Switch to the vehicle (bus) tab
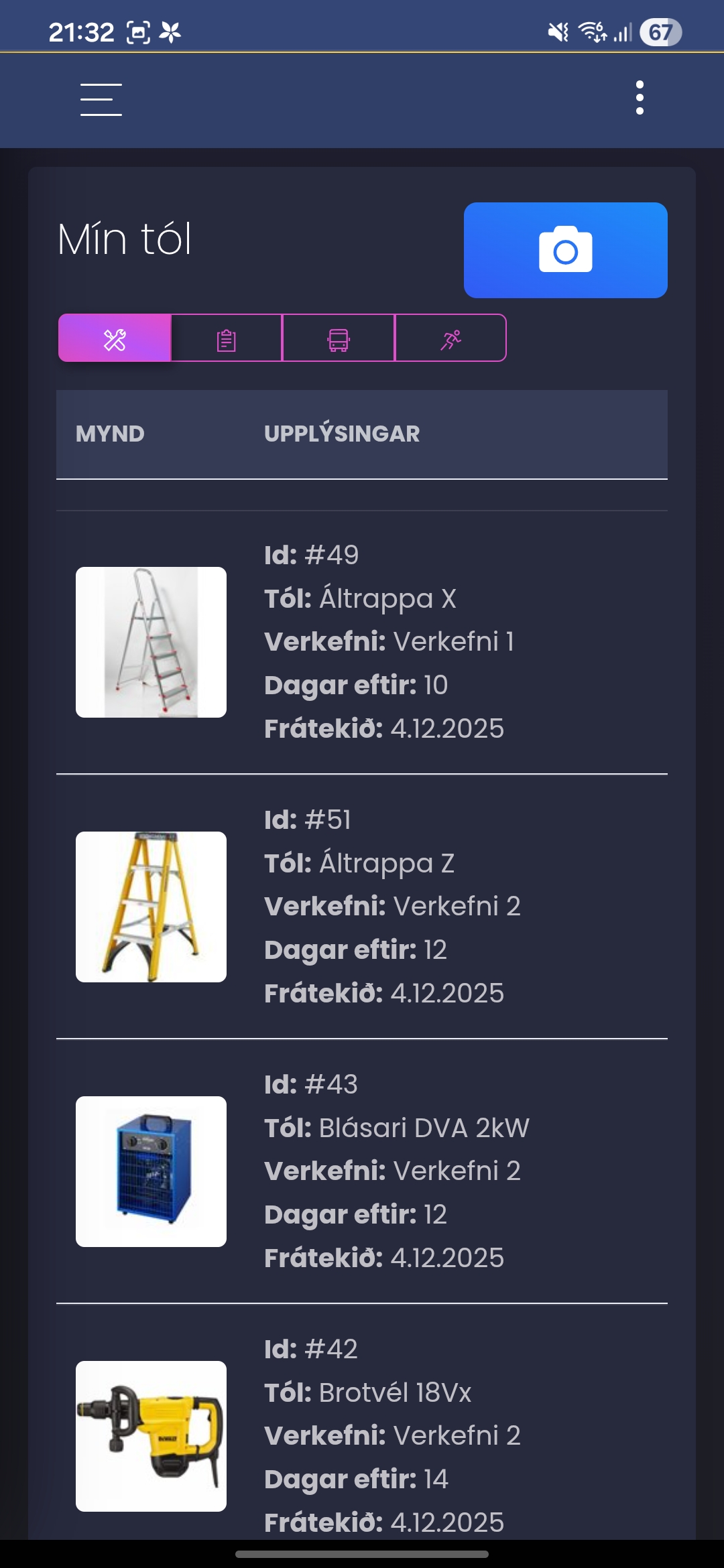 [x=339, y=338]
